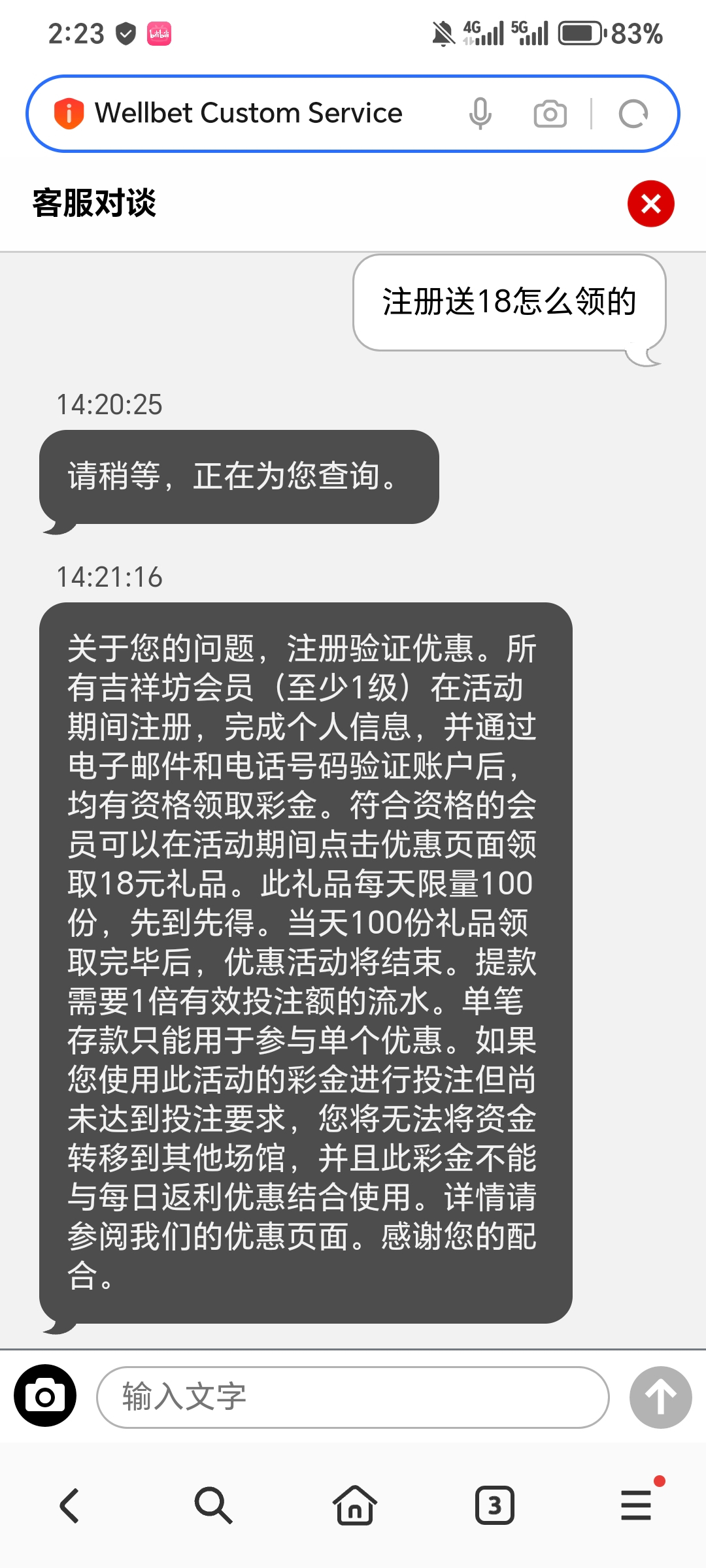View site security info via shield icon
The image size is (706, 1568).
point(69,114)
